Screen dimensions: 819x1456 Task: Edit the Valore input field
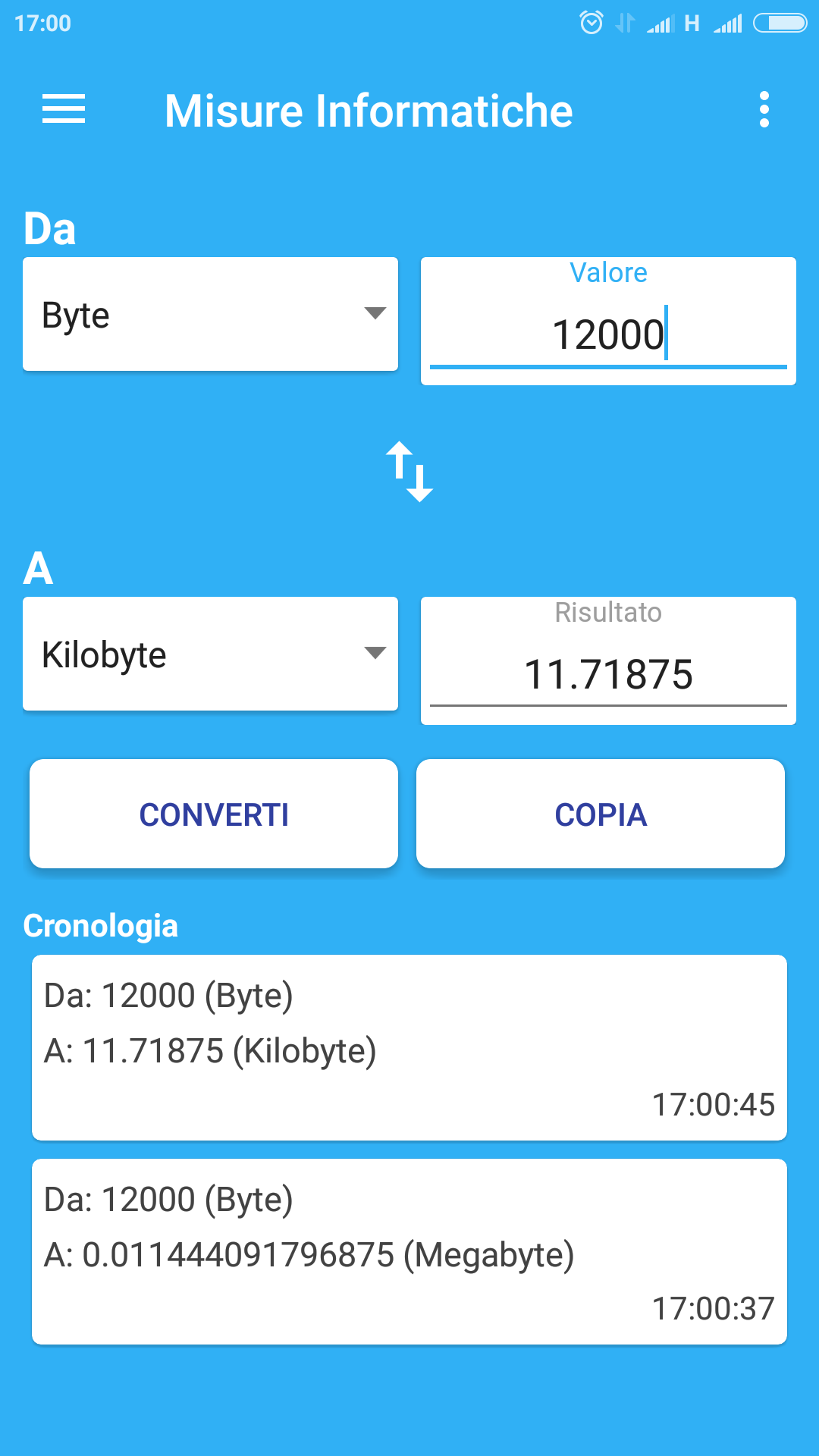[x=608, y=334]
